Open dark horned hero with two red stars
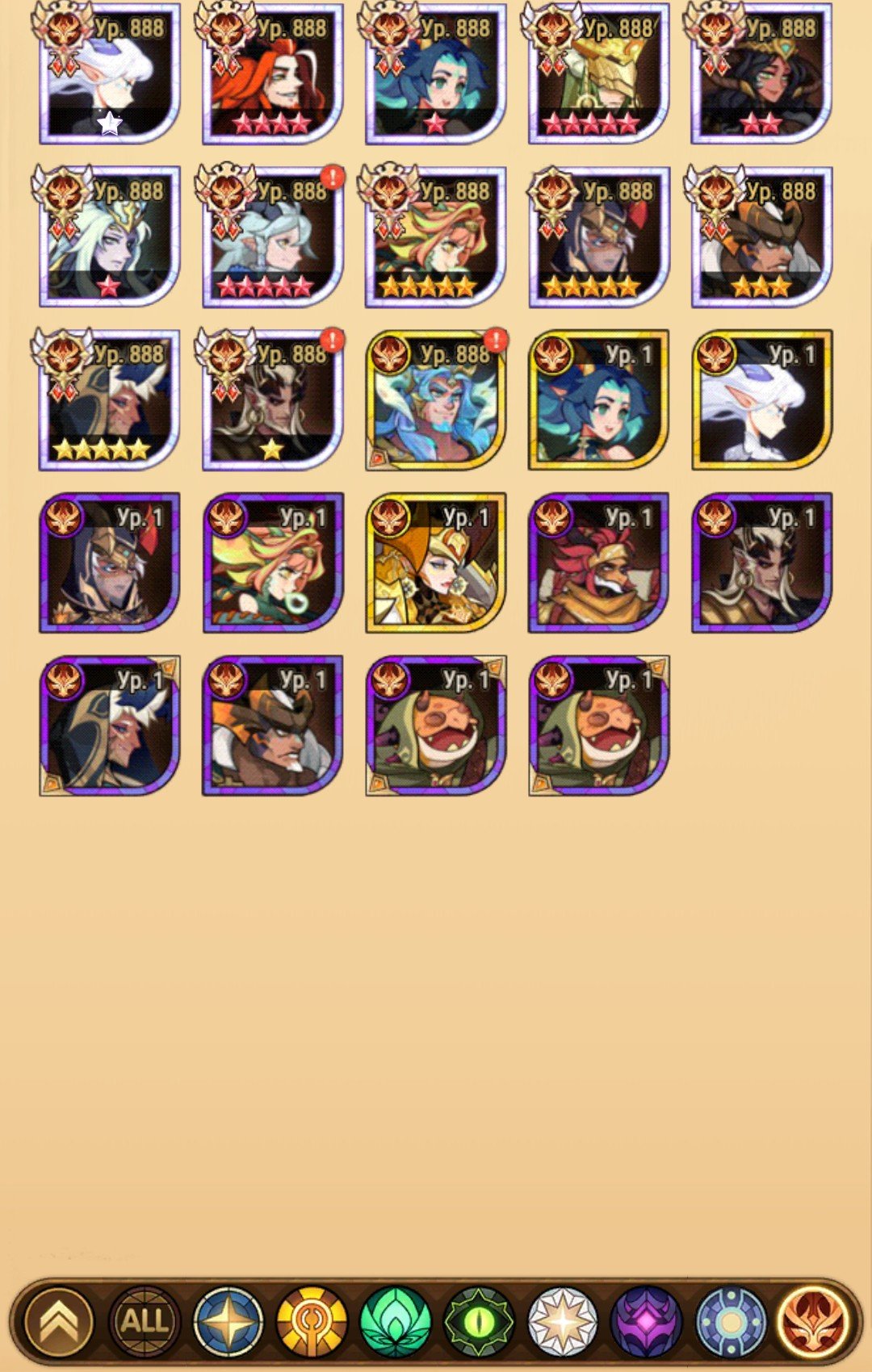The height and width of the screenshot is (1372, 872). [762, 74]
